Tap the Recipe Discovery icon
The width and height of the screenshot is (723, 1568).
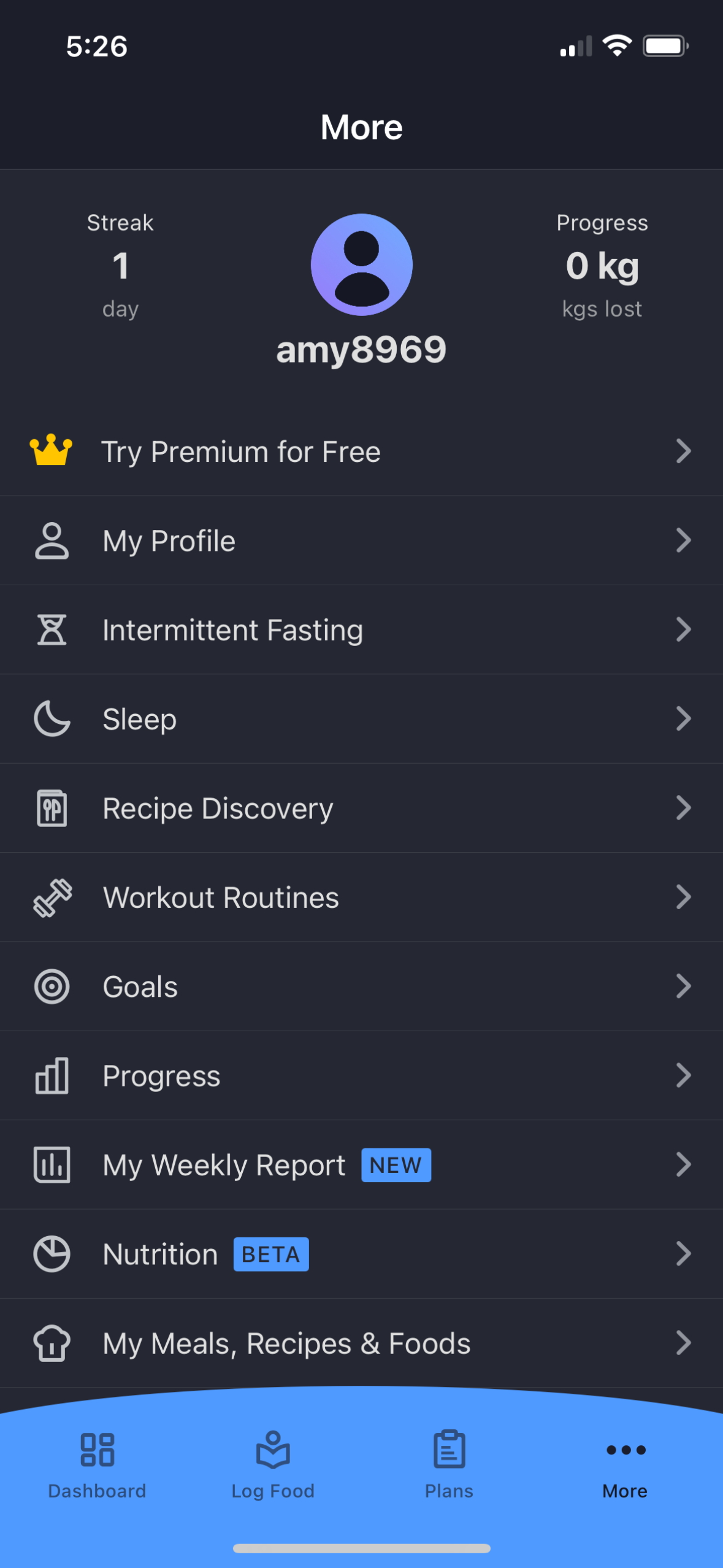(x=52, y=808)
